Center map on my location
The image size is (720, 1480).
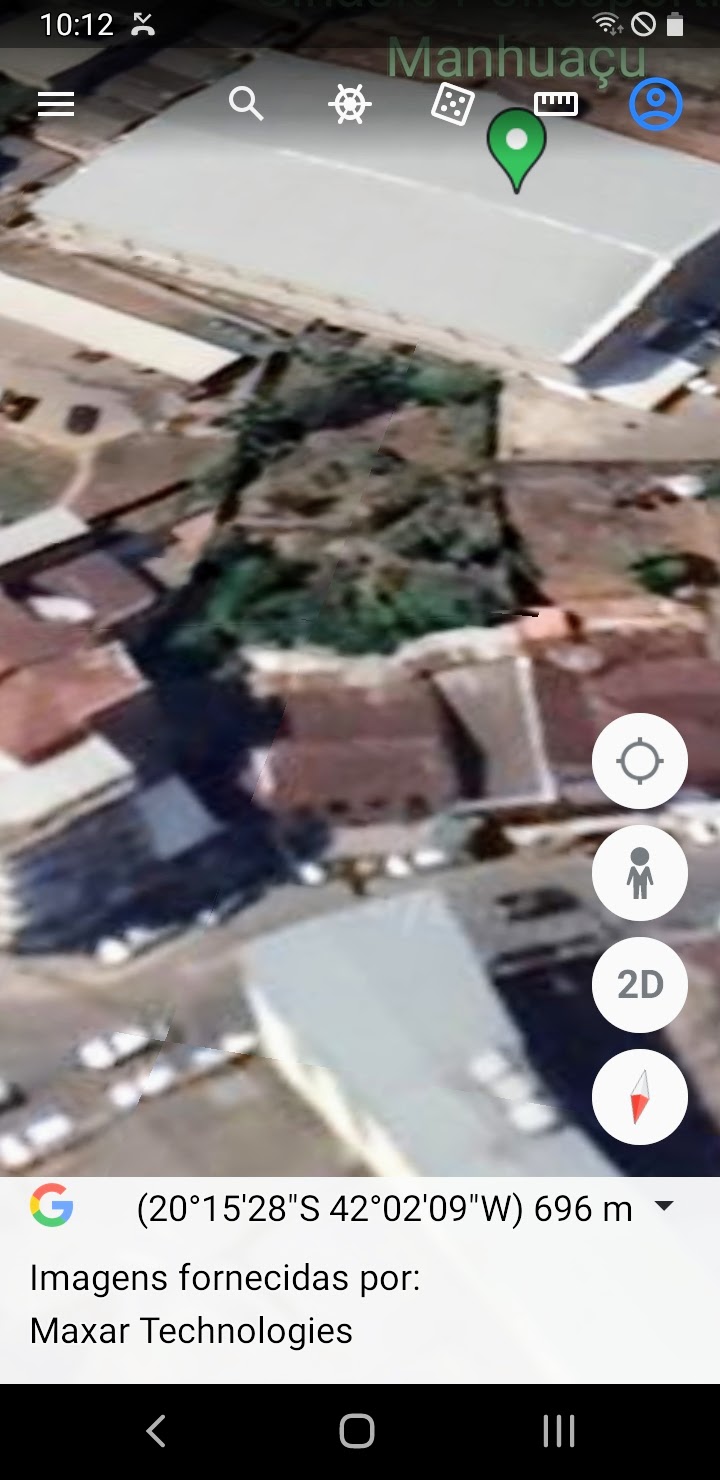[640, 762]
